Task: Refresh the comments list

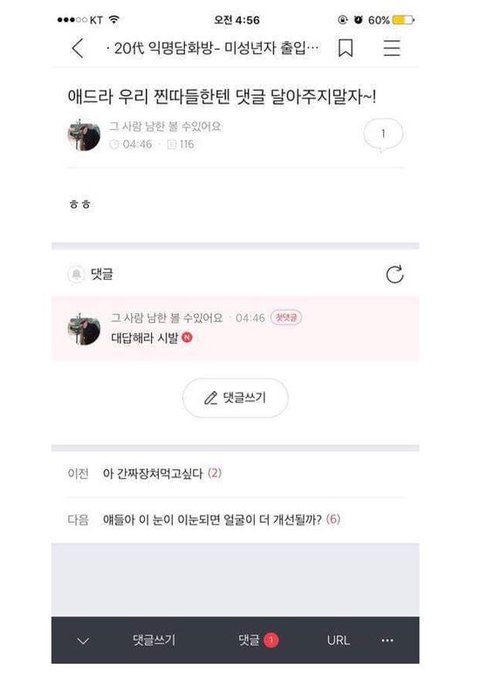Action: coord(394,274)
